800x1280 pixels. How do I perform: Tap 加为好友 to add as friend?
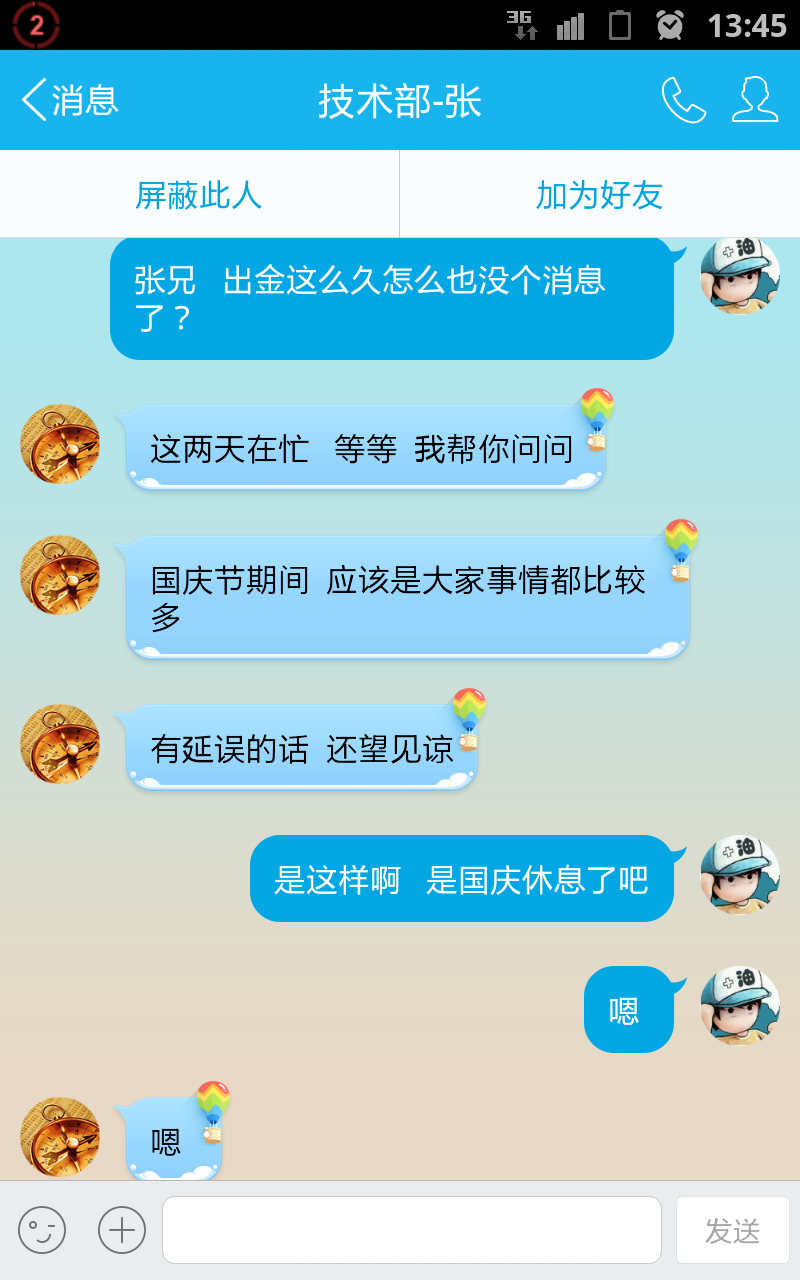600,195
